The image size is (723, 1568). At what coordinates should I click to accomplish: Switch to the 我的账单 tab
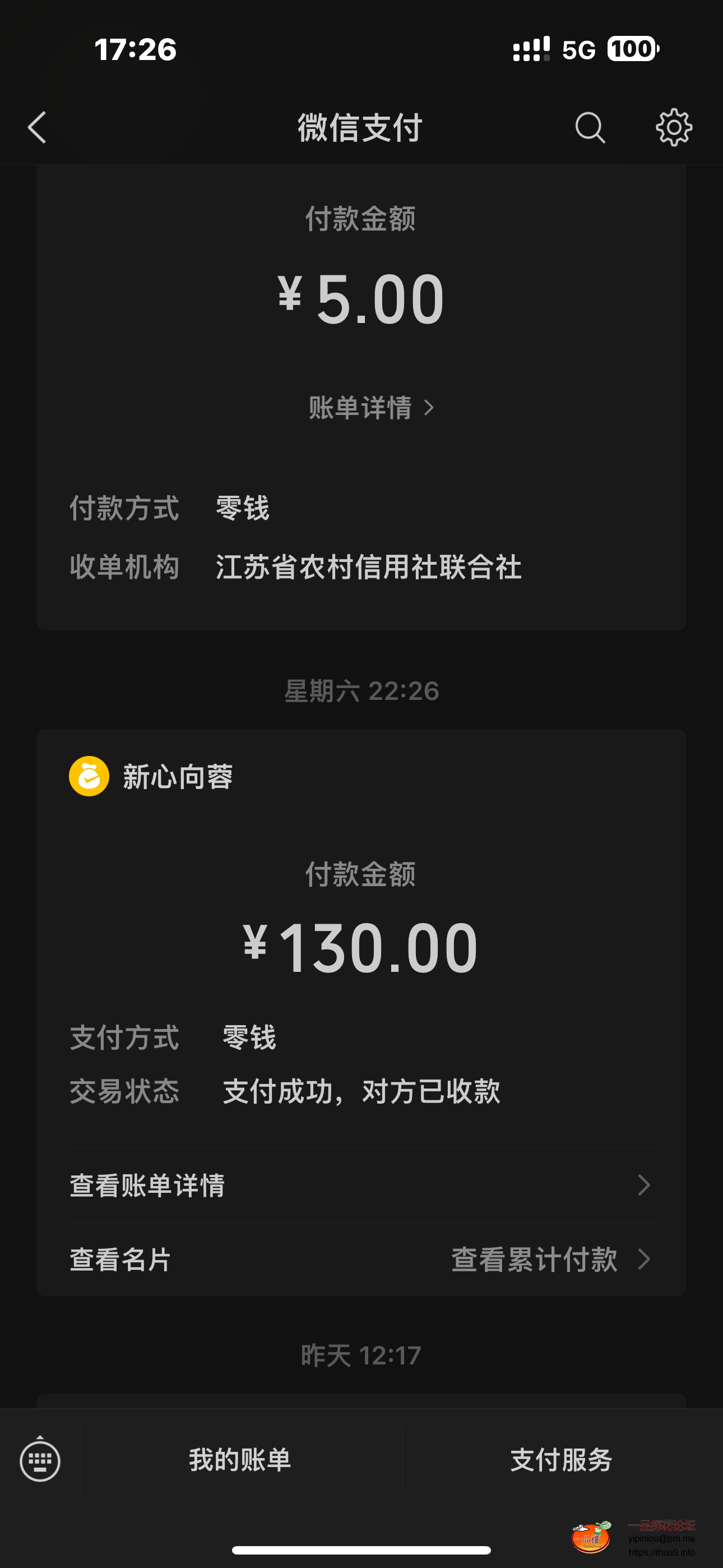(x=239, y=1459)
